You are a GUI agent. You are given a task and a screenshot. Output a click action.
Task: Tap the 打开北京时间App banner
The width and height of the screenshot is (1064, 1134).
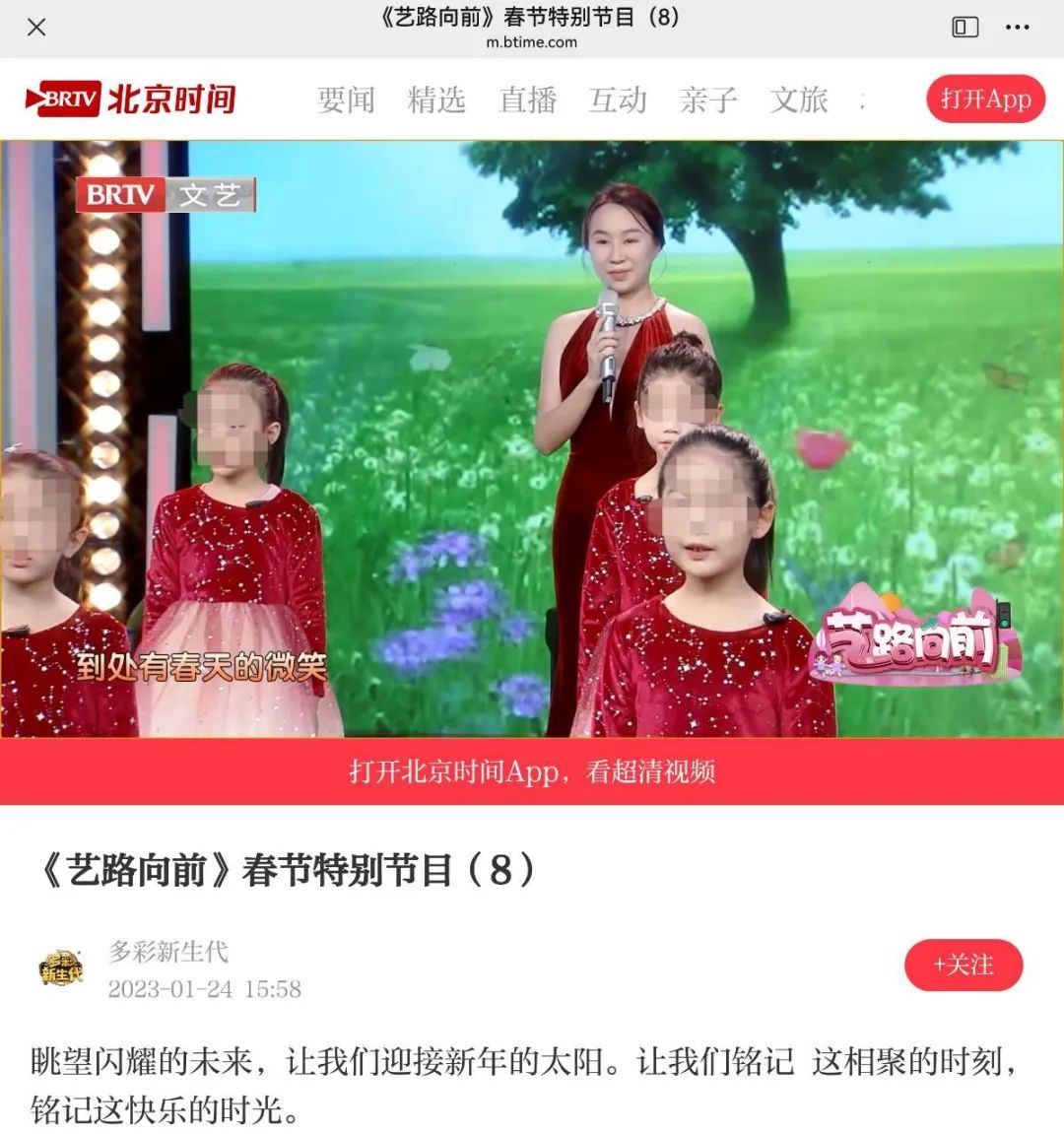point(532,771)
